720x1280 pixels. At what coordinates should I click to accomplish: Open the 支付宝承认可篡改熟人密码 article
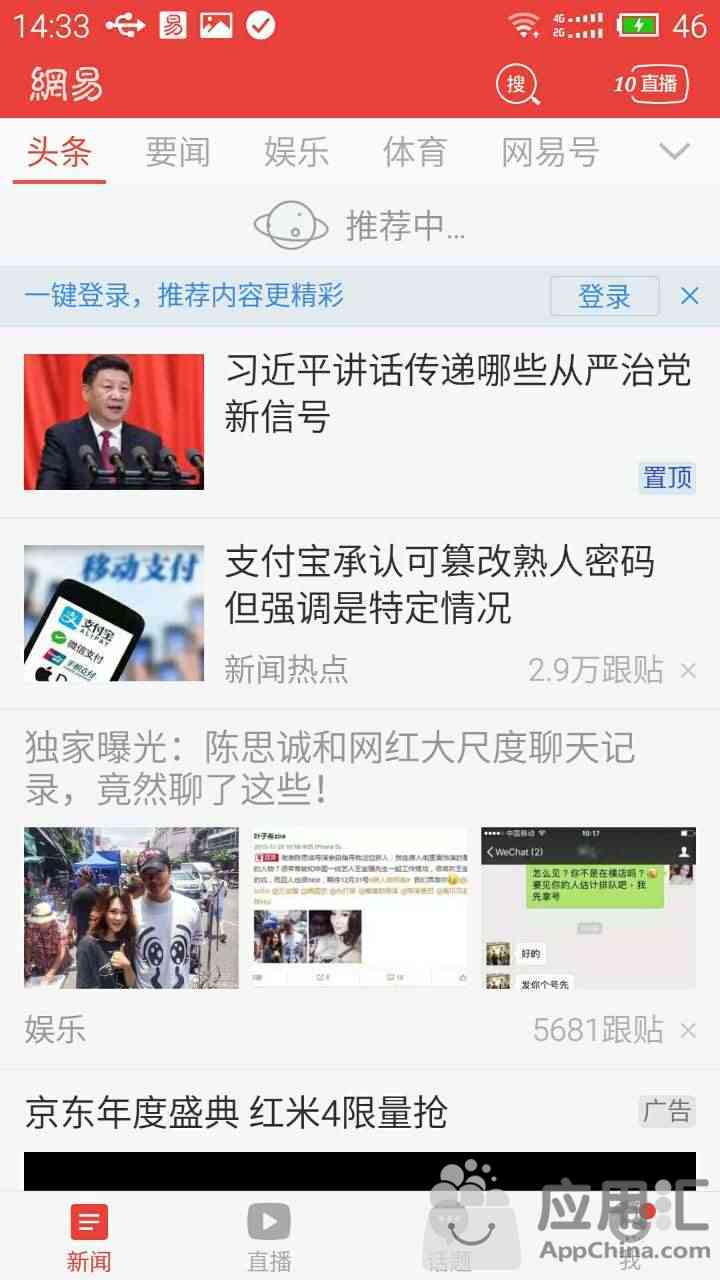[x=440, y=584]
